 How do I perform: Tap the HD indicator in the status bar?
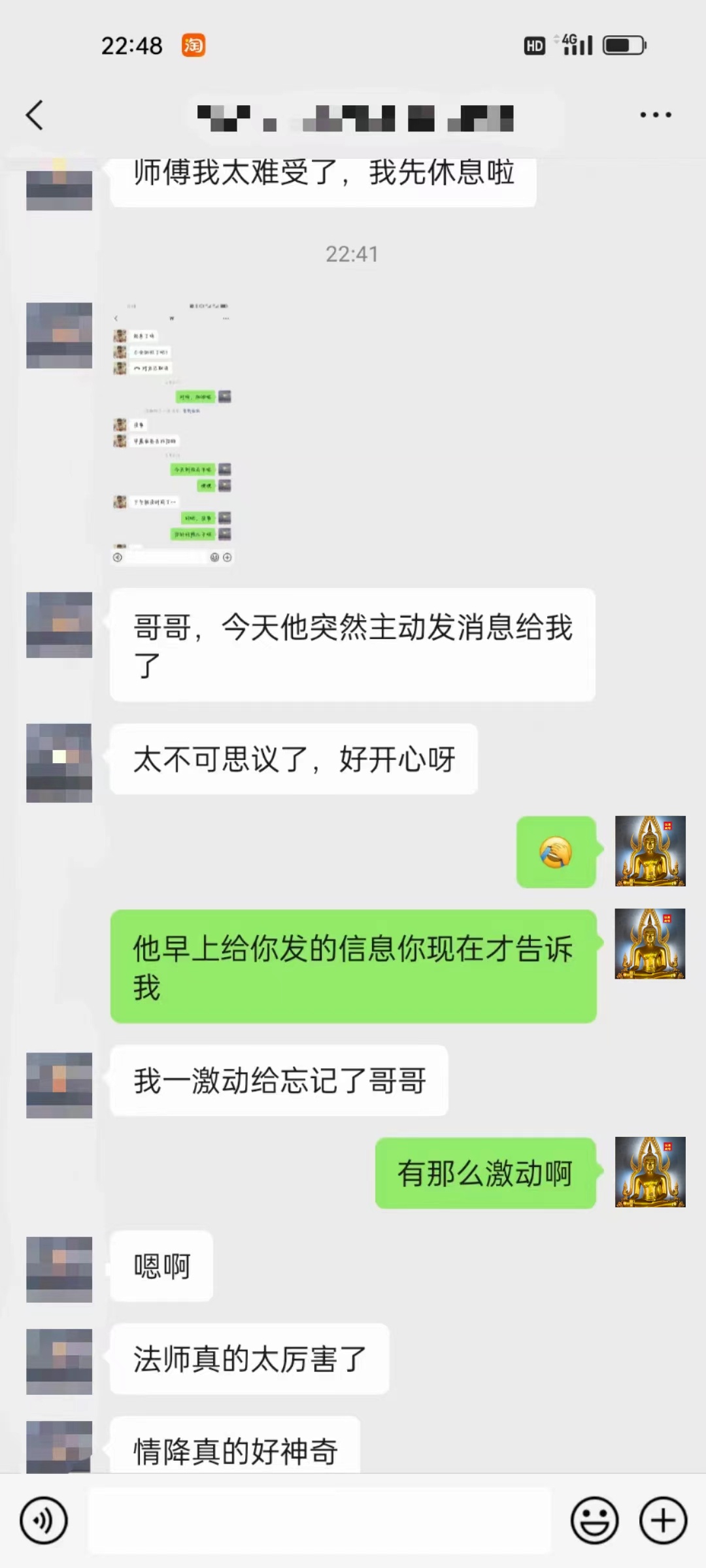click(x=534, y=45)
